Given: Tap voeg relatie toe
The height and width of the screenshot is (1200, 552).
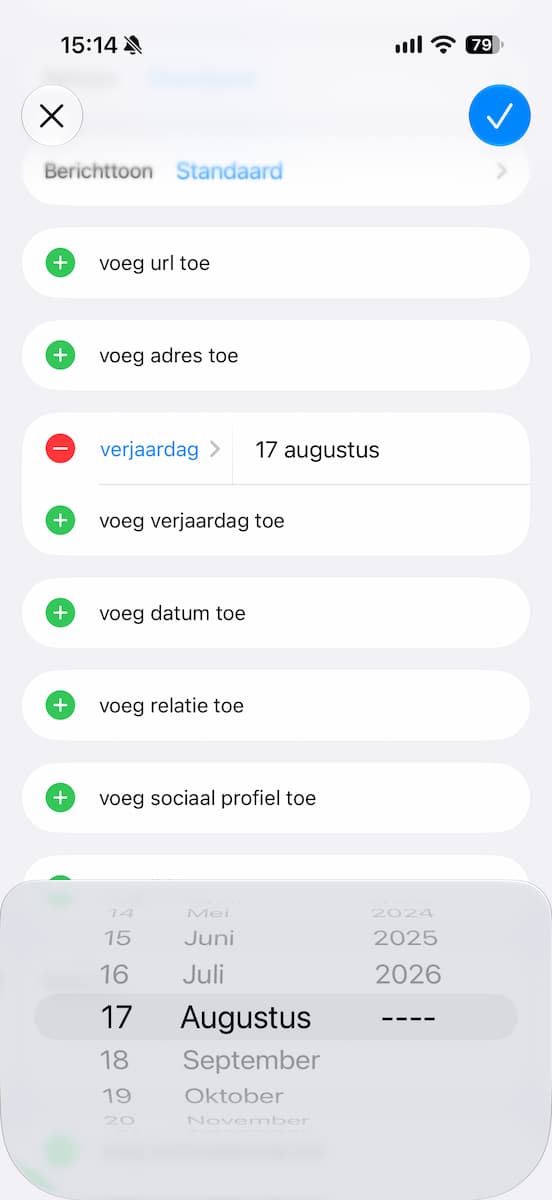Looking at the screenshot, I should (276, 705).
